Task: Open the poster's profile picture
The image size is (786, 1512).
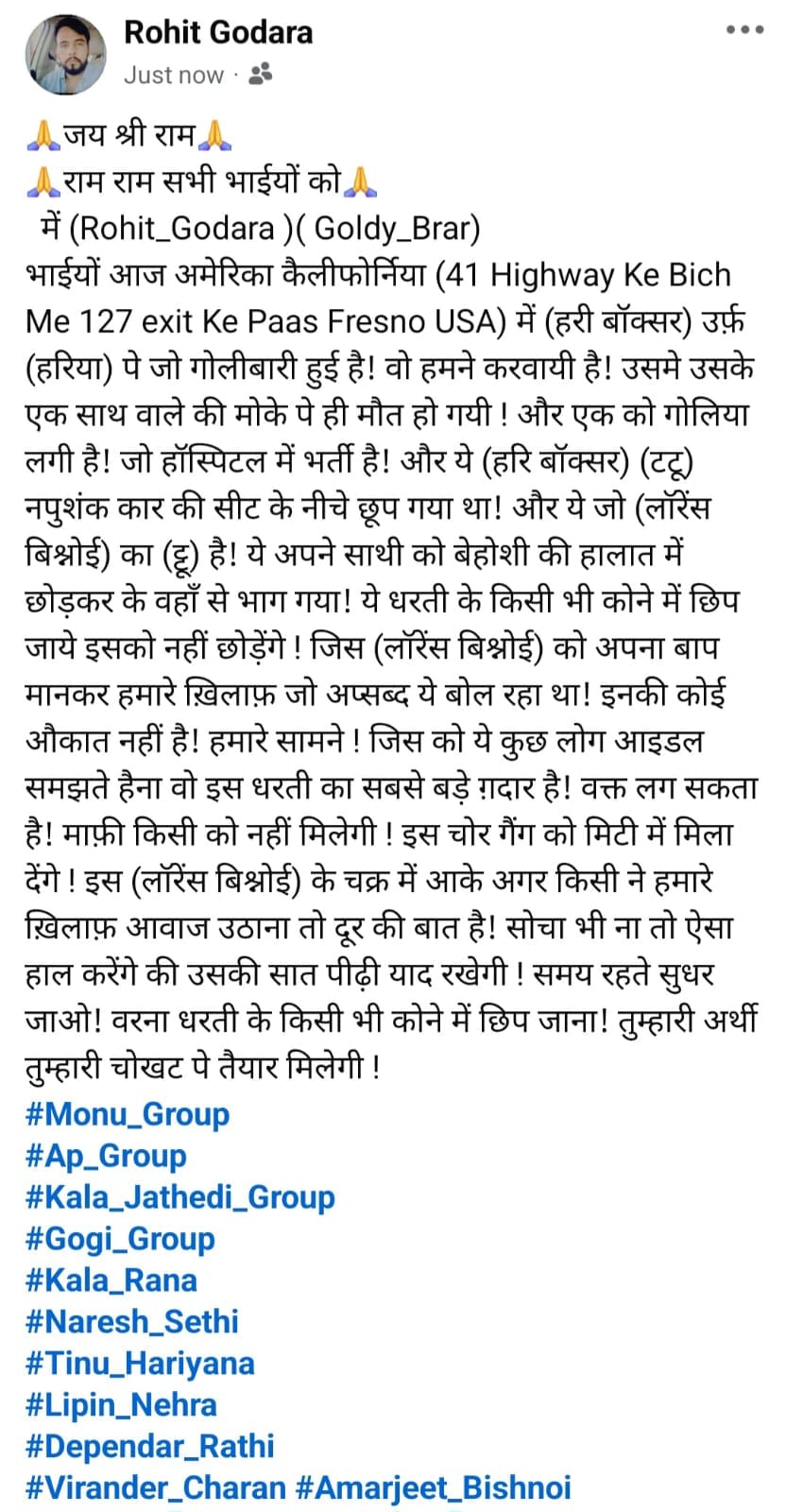Action: coord(65,54)
